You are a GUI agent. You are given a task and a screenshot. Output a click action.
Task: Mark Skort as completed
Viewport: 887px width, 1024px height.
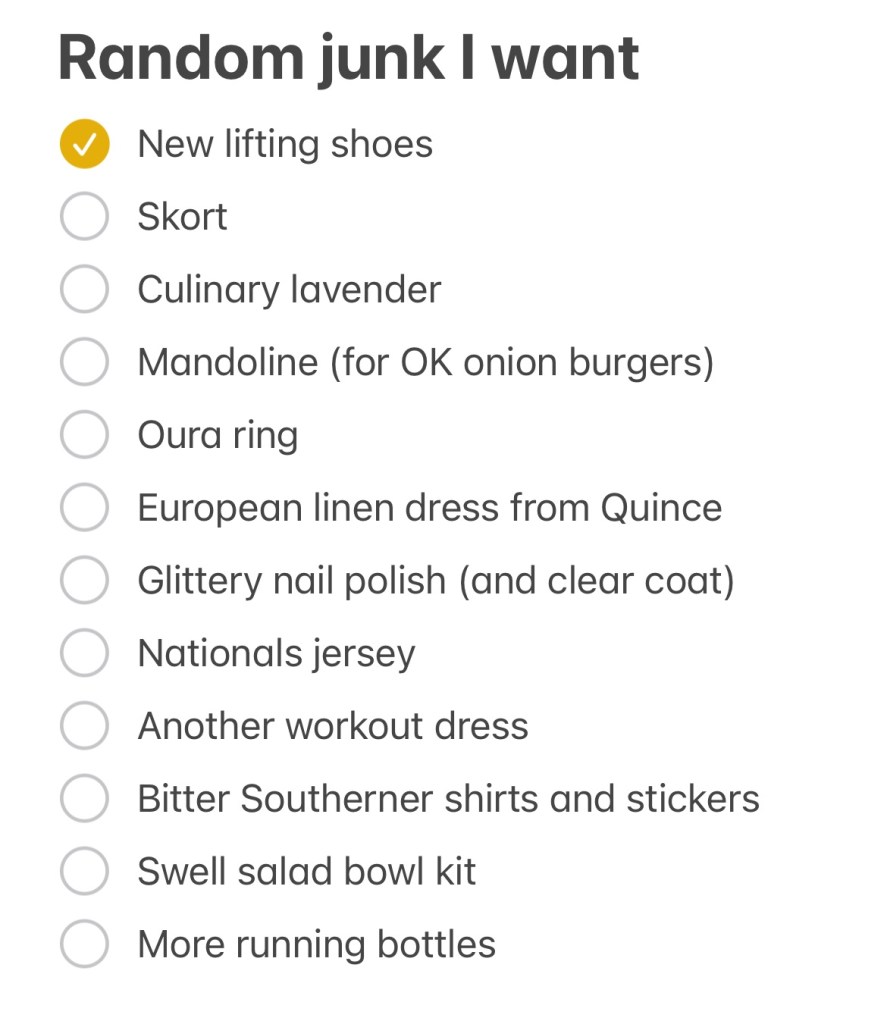(x=84, y=217)
